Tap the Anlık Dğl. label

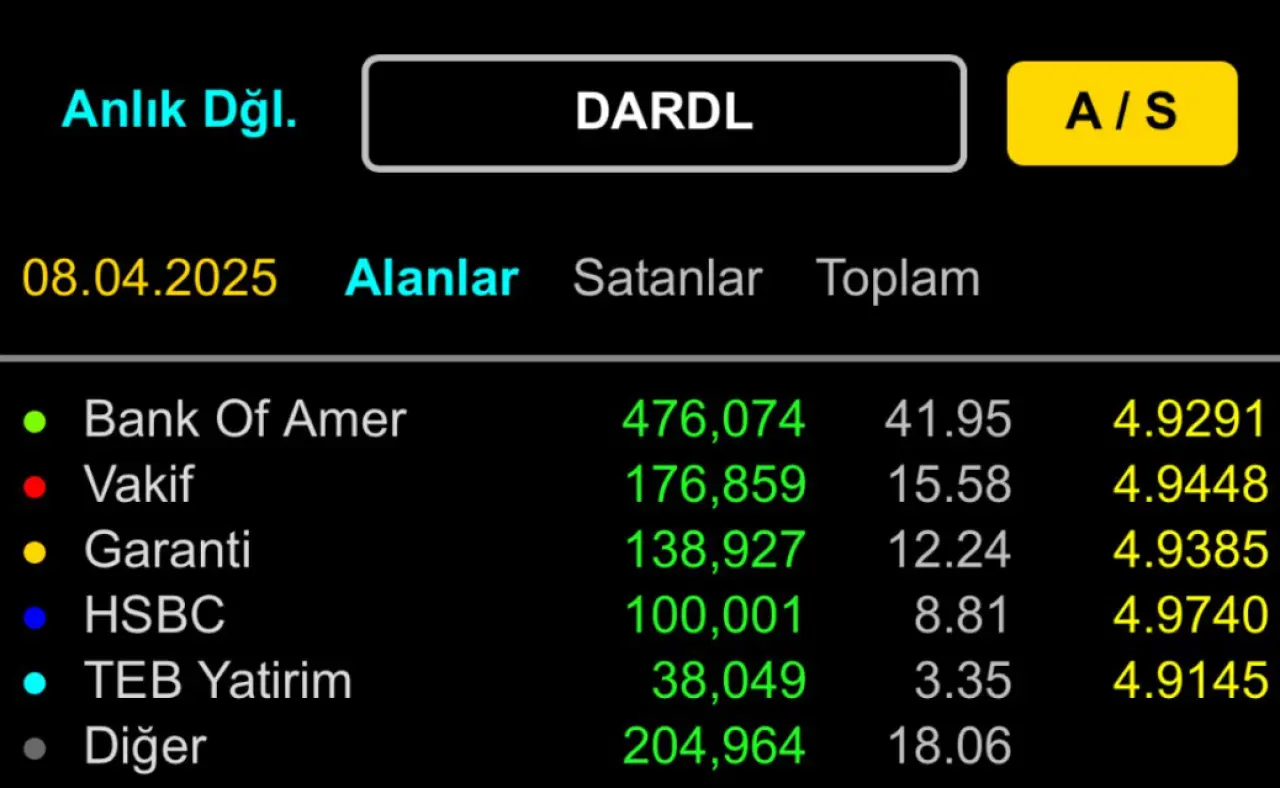coord(180,110)
